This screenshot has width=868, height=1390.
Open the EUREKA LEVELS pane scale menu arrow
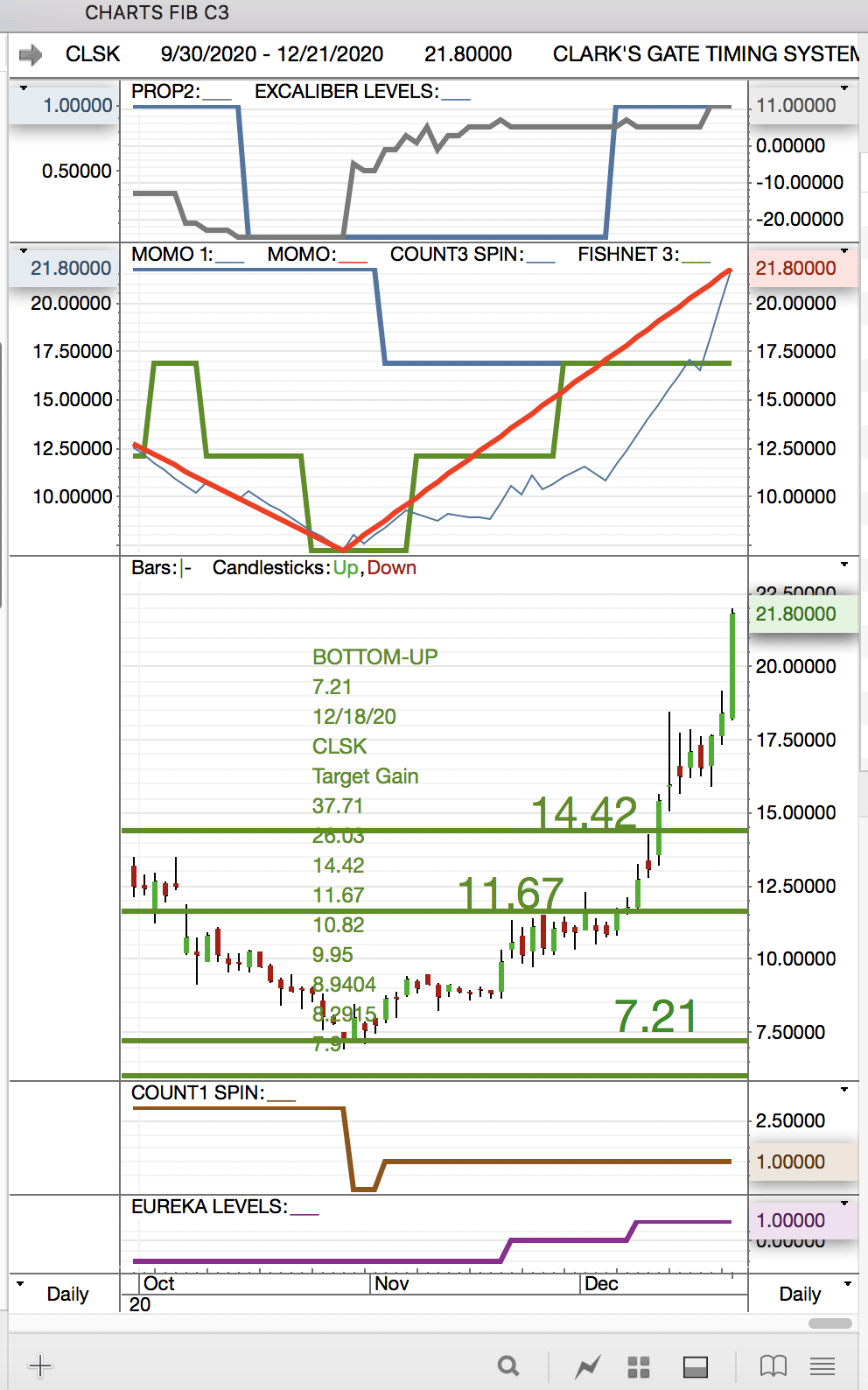point(844,1204)
